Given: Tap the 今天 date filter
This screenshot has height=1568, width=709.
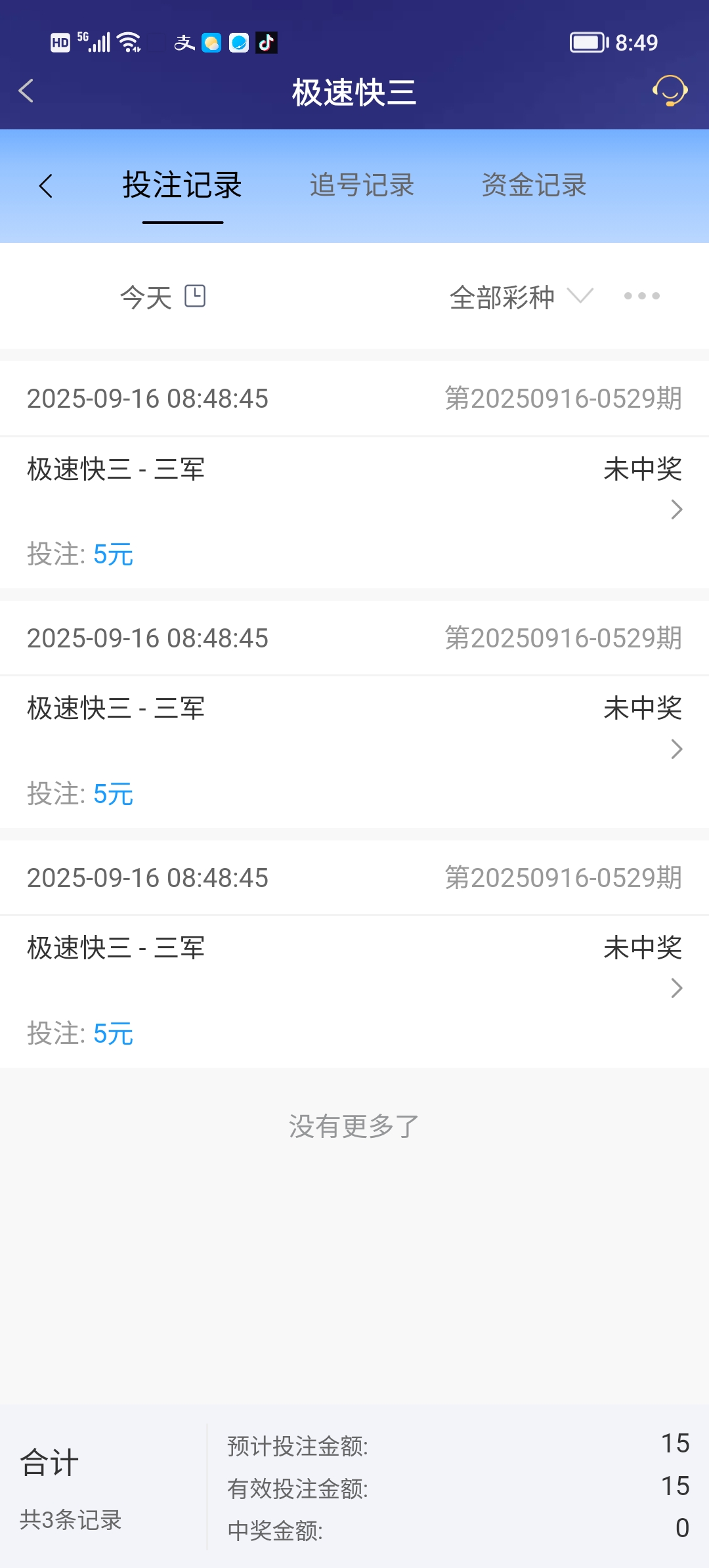Looking at the screenshot, I should pos(144,296).
